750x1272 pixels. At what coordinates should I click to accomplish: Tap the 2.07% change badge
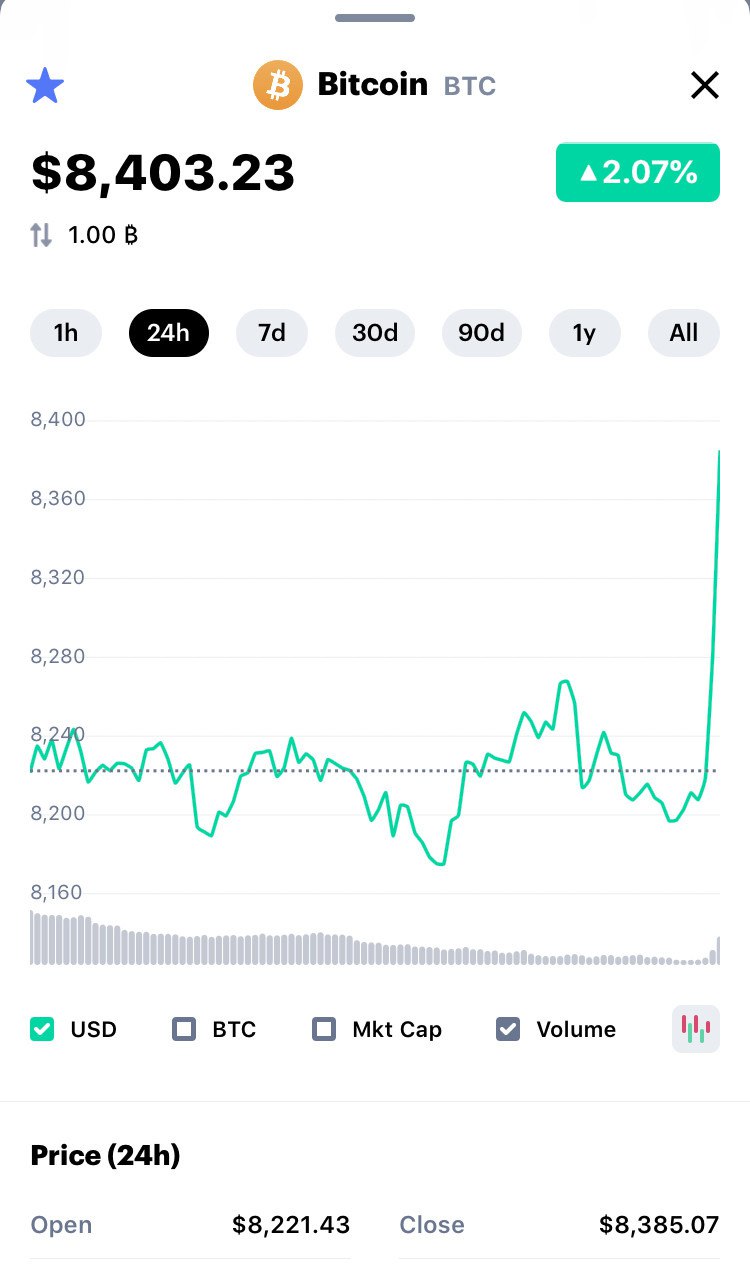pos(638,173)
